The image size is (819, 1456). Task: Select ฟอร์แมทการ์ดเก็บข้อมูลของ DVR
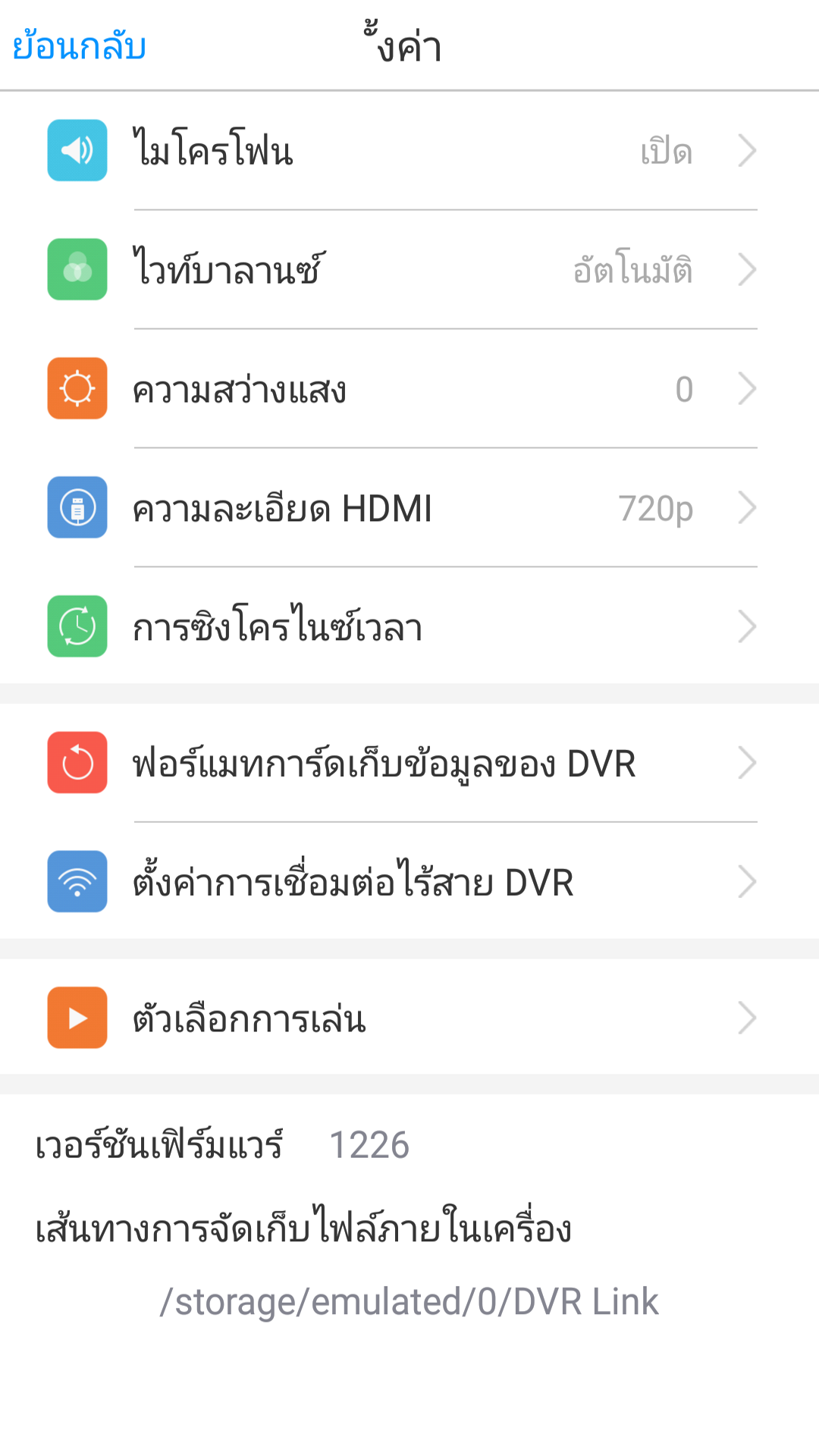(x=409, y=763)
